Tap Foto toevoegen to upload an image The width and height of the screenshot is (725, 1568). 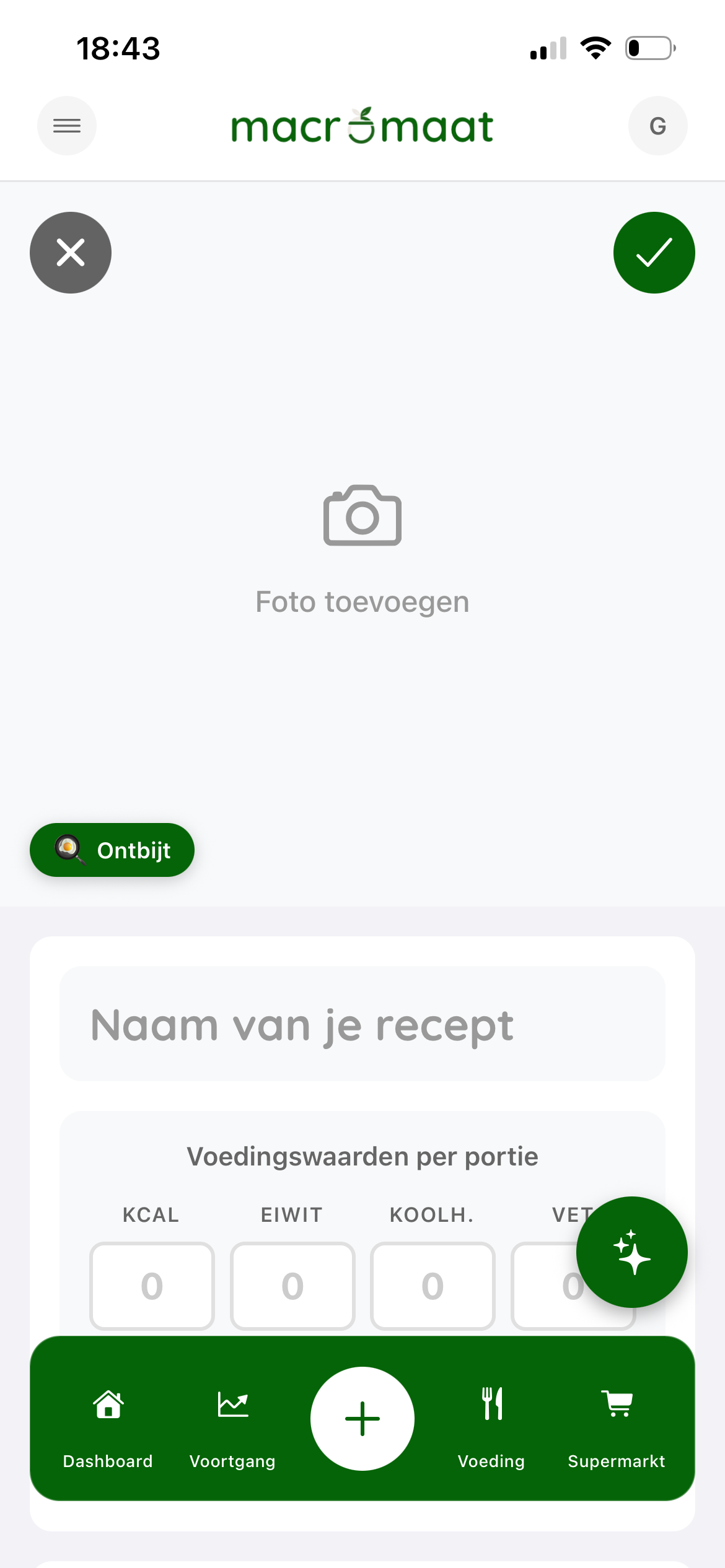pos(361,600)
